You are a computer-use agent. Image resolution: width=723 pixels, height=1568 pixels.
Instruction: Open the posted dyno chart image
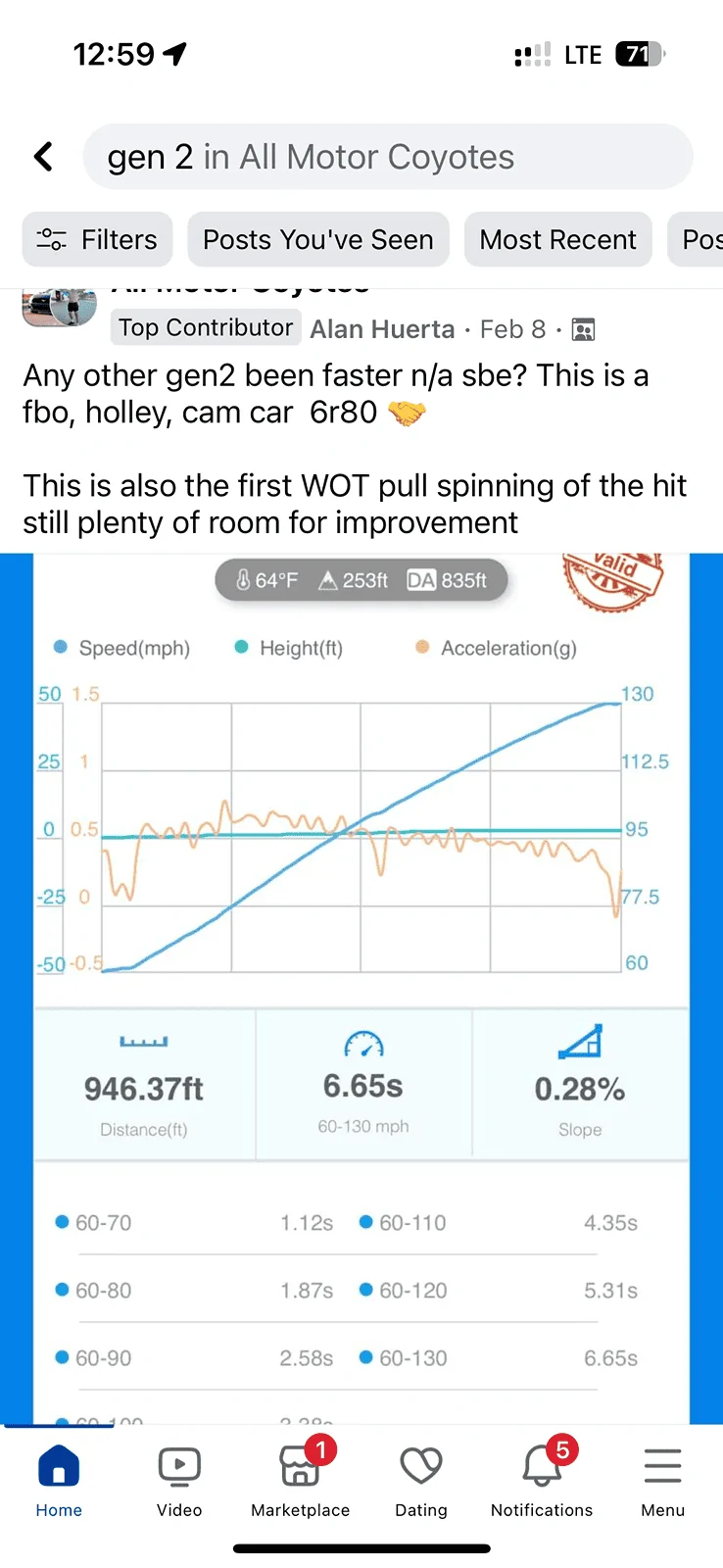[x=361, y=988]
